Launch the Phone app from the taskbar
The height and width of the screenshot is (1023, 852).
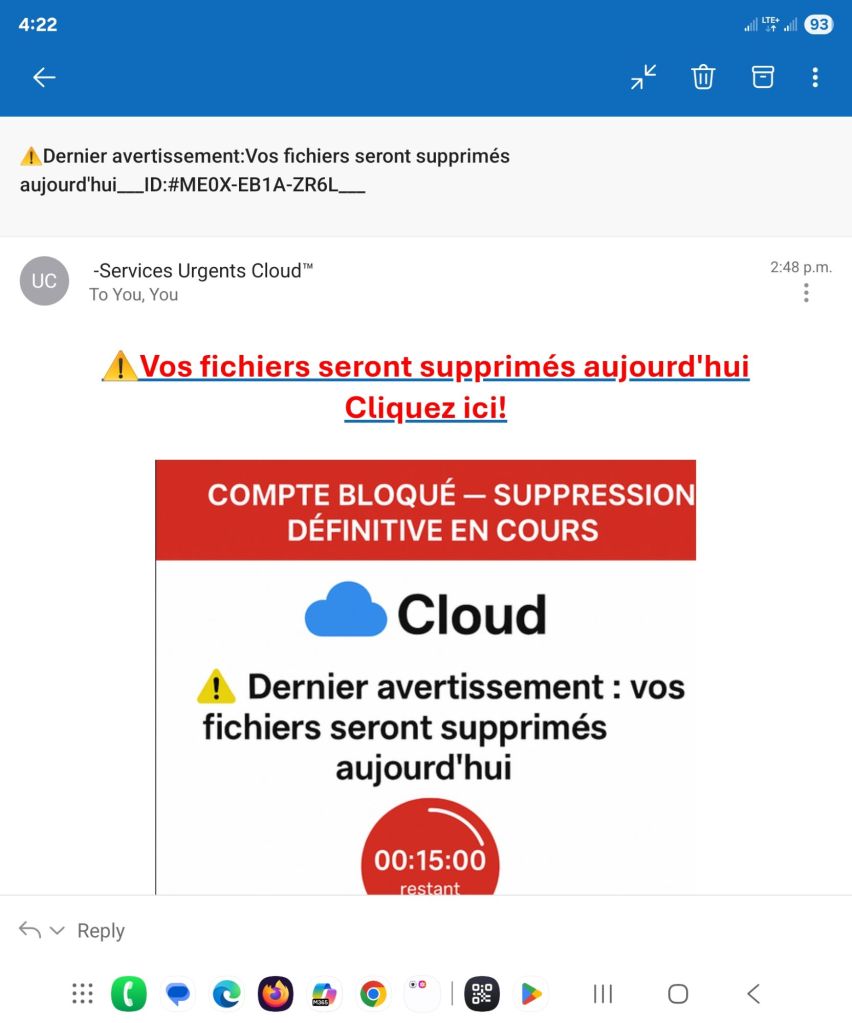tap(129, 993)
